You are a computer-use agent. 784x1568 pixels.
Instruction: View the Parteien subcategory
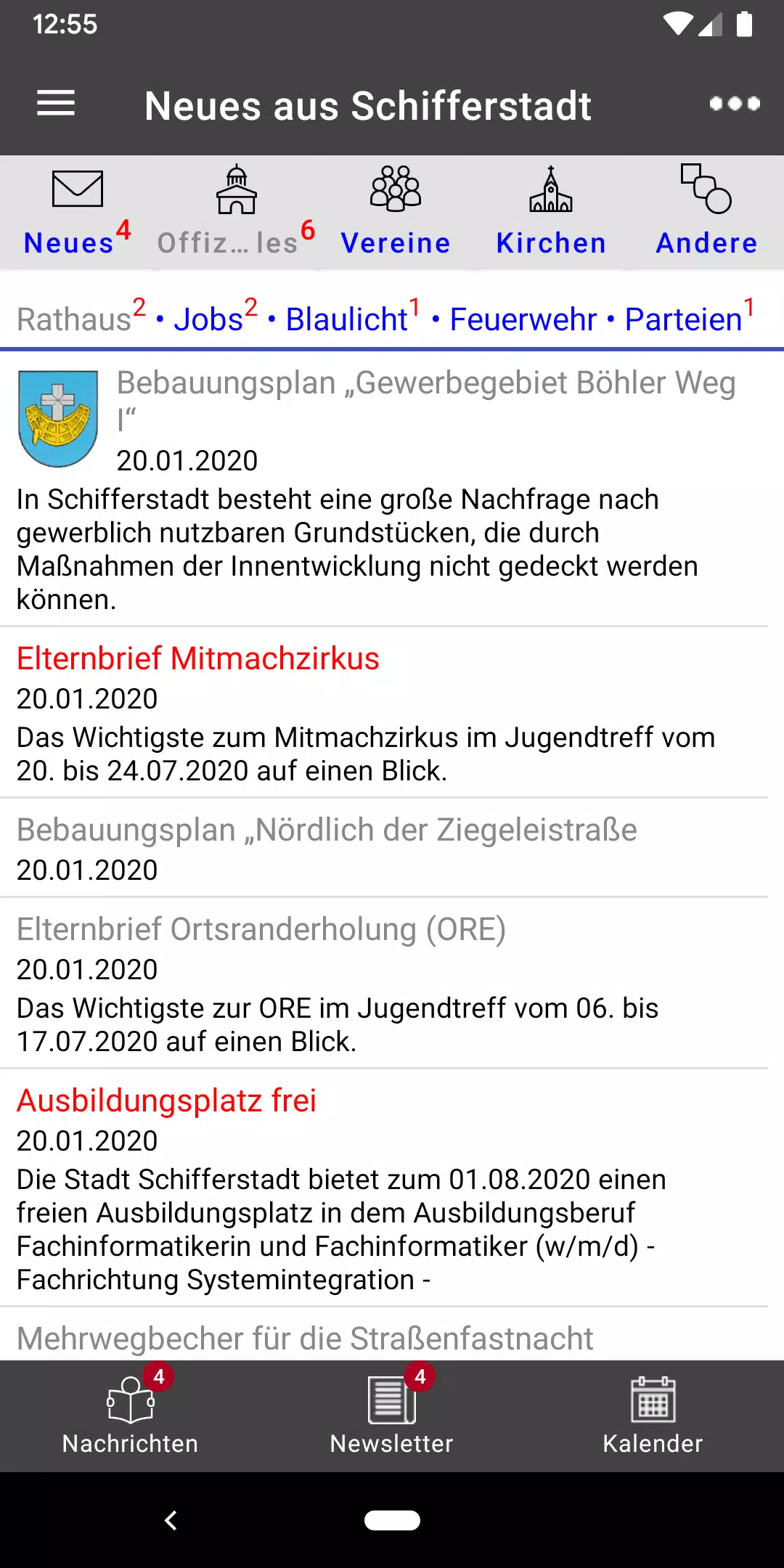[x=690, y=317]
